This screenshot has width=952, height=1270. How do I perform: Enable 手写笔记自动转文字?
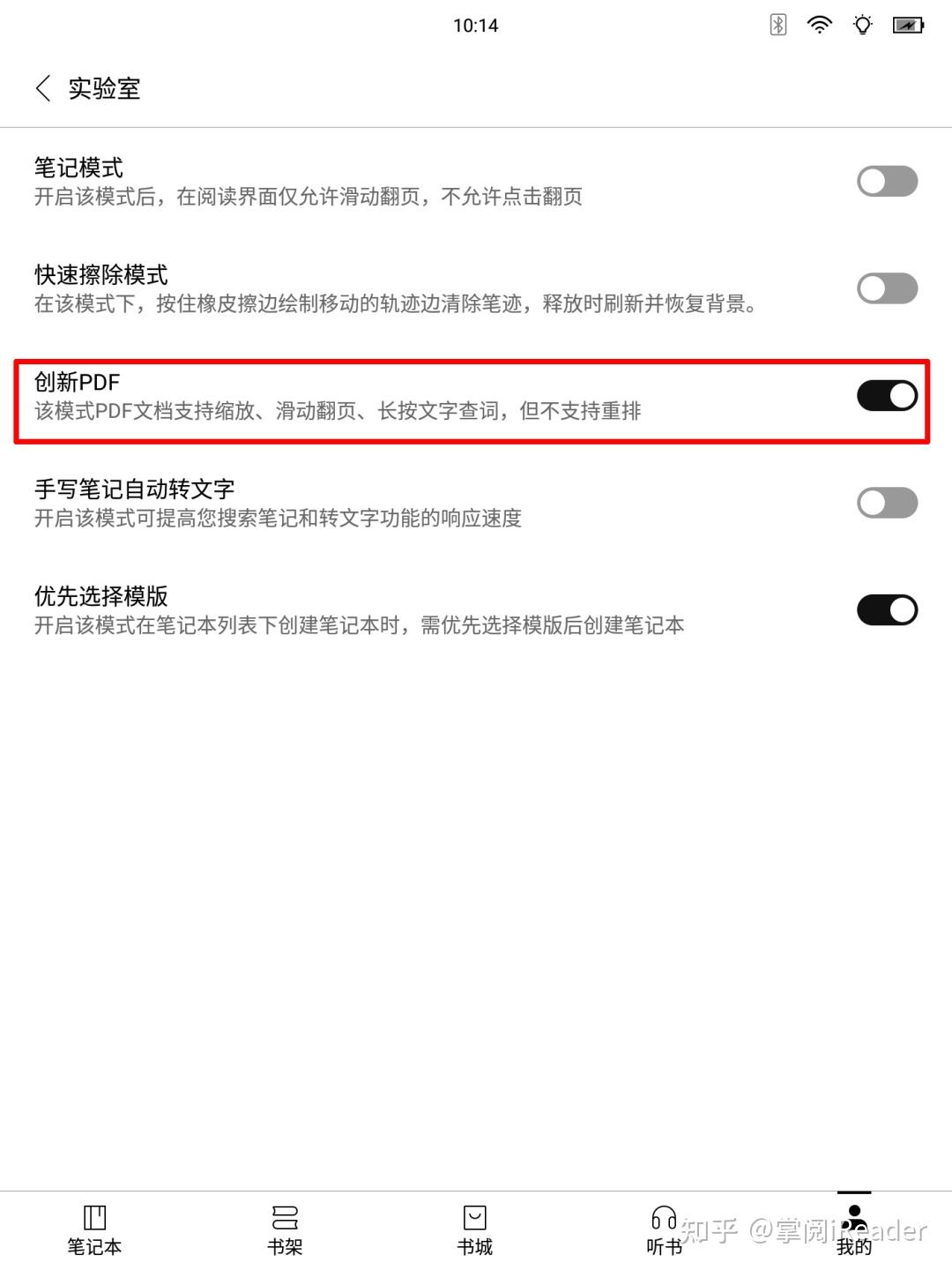click(x=887, y=503)
